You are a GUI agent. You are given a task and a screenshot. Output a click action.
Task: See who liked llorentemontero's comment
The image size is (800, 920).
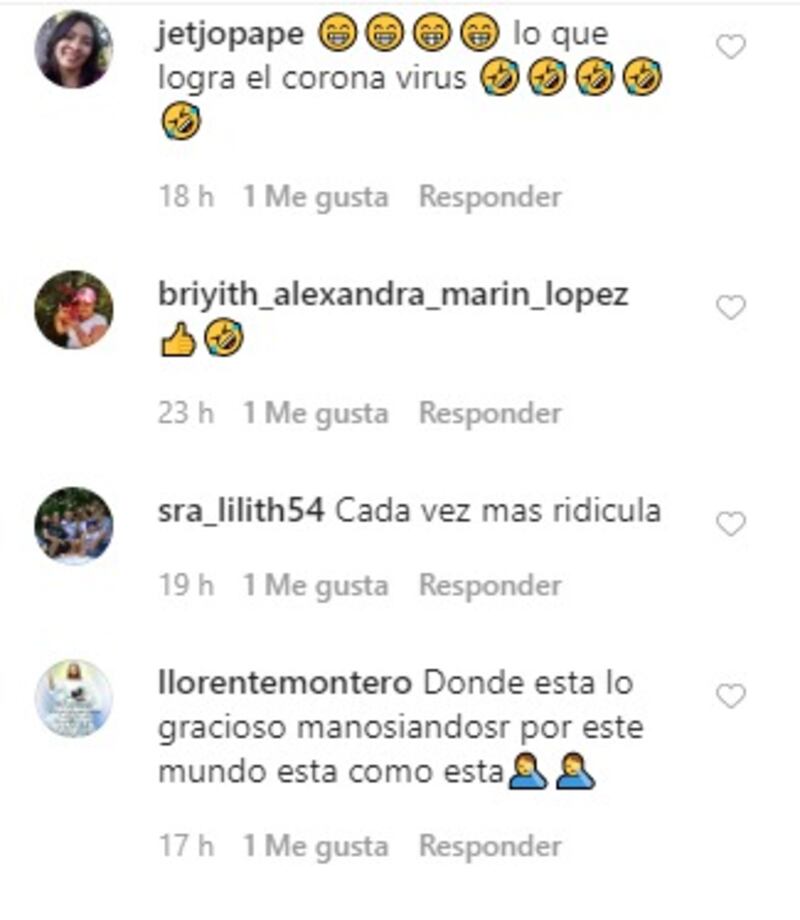[315, 846]
